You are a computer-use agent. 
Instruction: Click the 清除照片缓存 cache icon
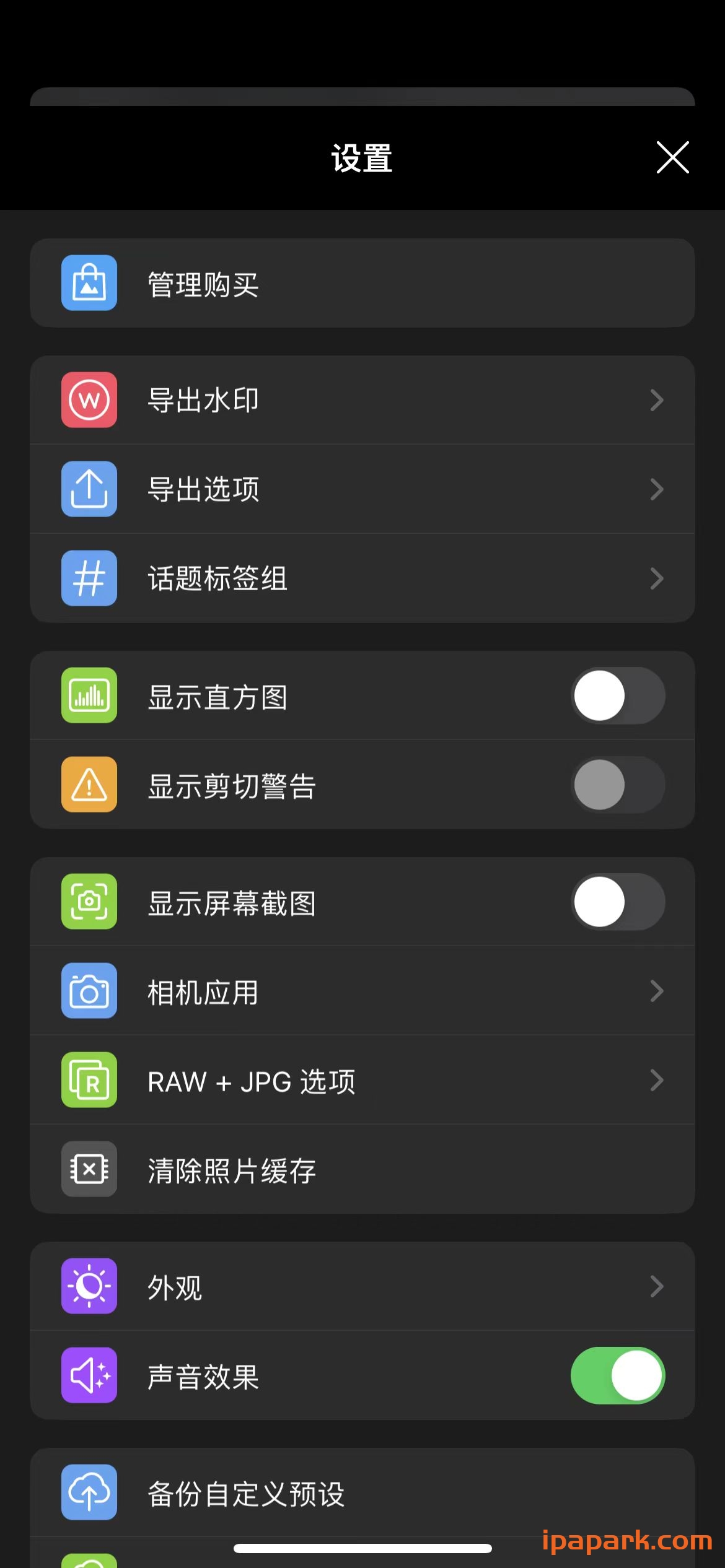click(89, 1169)
